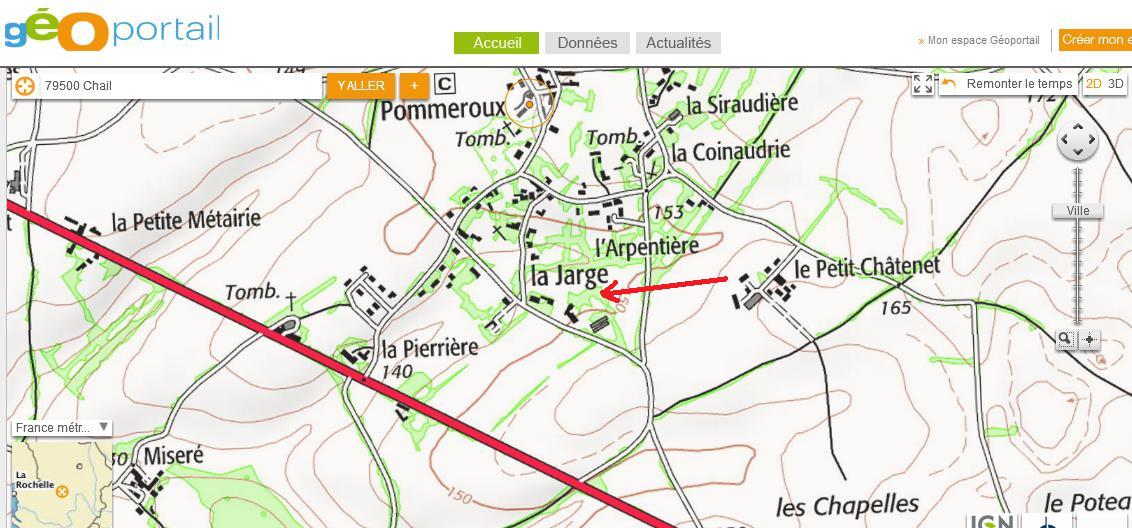Focus the location search field with 79500 Chail
This screenshot has width=1132, height=528.
[x=180, y=86]
